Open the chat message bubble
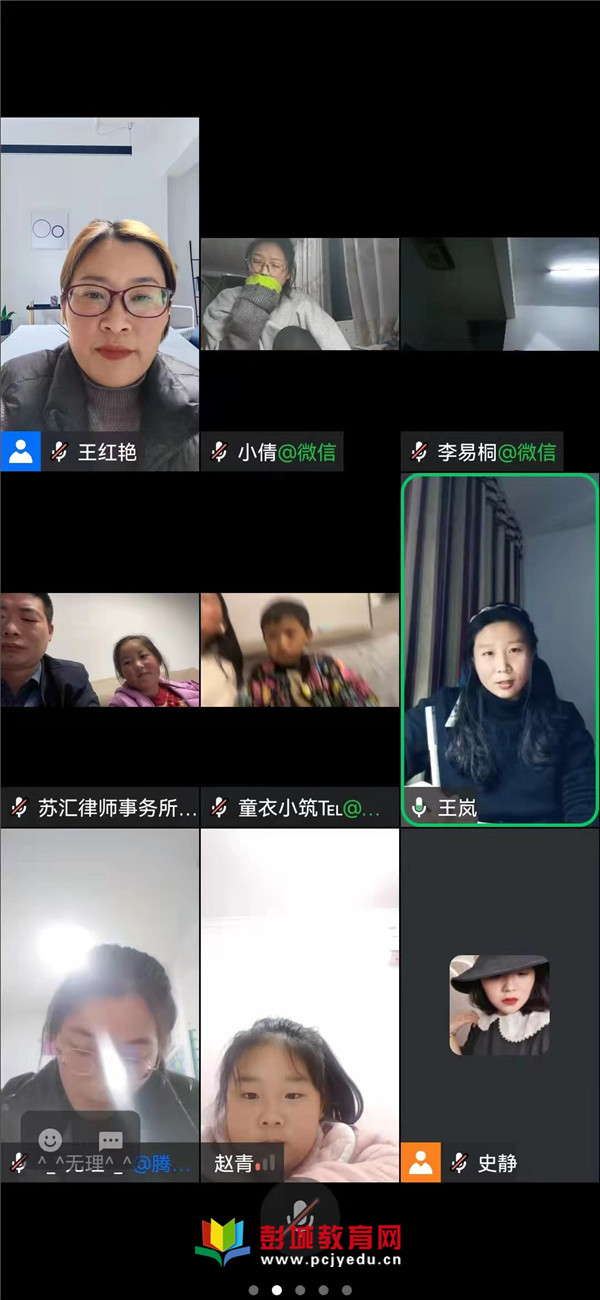Viewport: 600px width, 1300px height. [x=110, y=1140]
